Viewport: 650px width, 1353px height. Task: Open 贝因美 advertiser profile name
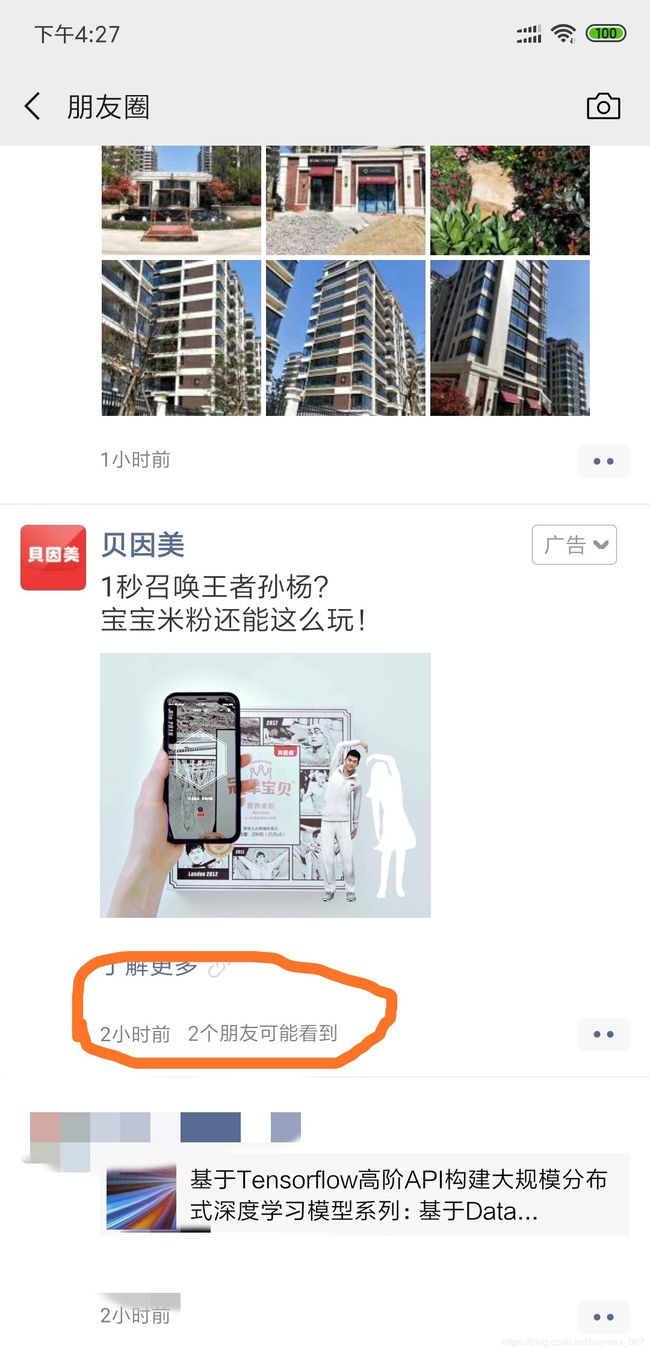143,545
